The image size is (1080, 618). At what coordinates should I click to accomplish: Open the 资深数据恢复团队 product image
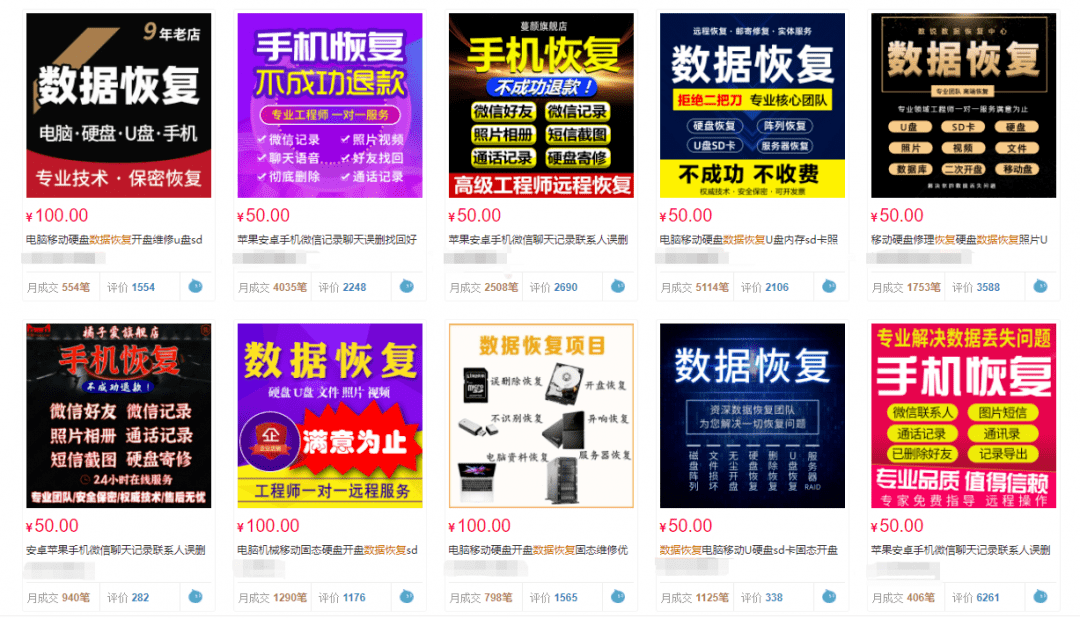coord(752,415)
